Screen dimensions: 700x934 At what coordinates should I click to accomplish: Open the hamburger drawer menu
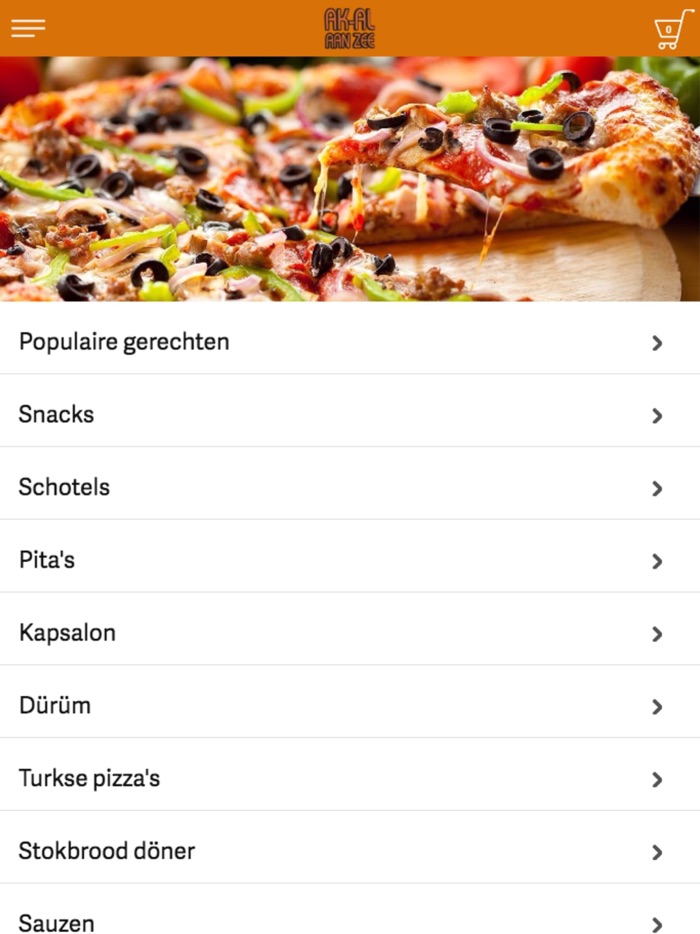tap(28, 28)
